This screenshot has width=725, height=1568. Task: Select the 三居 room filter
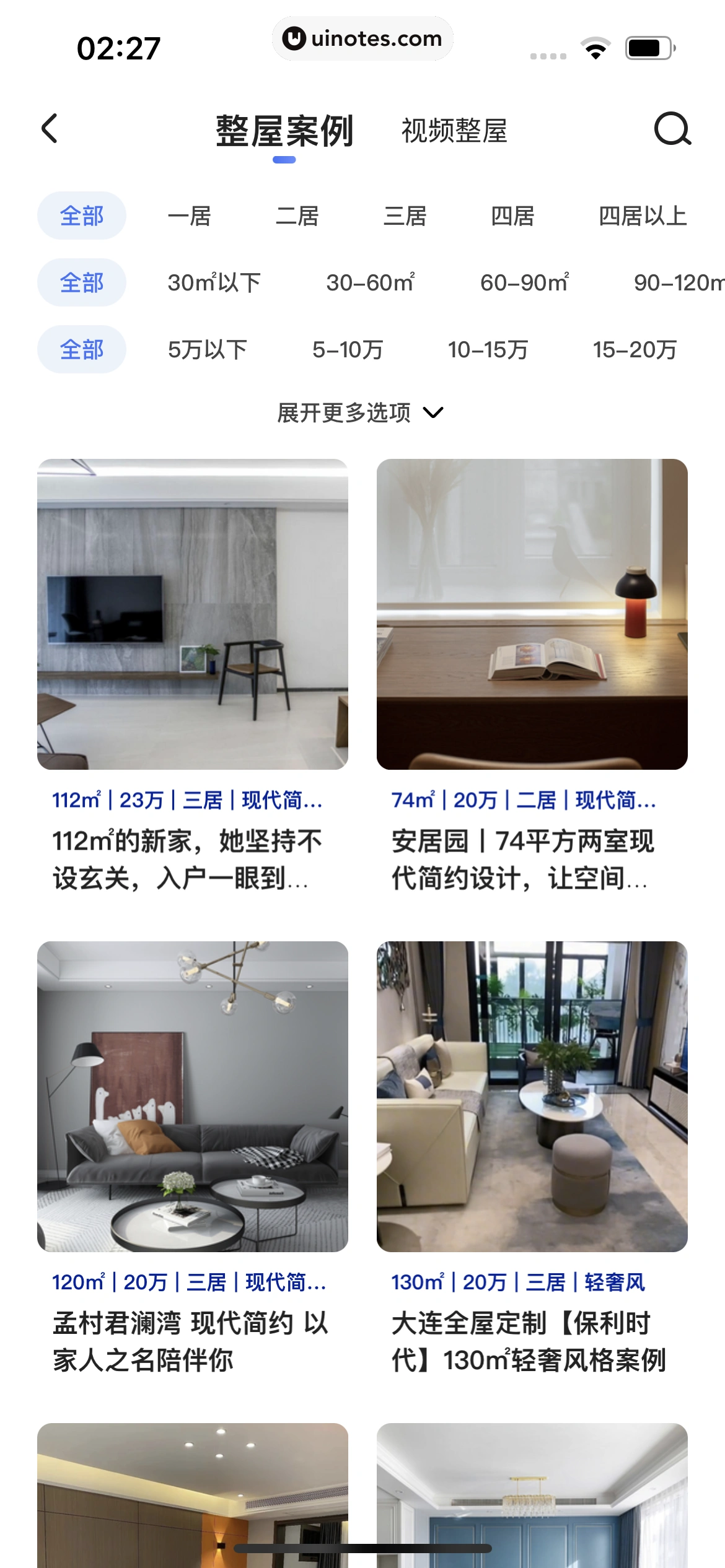(x=405, y=216)
